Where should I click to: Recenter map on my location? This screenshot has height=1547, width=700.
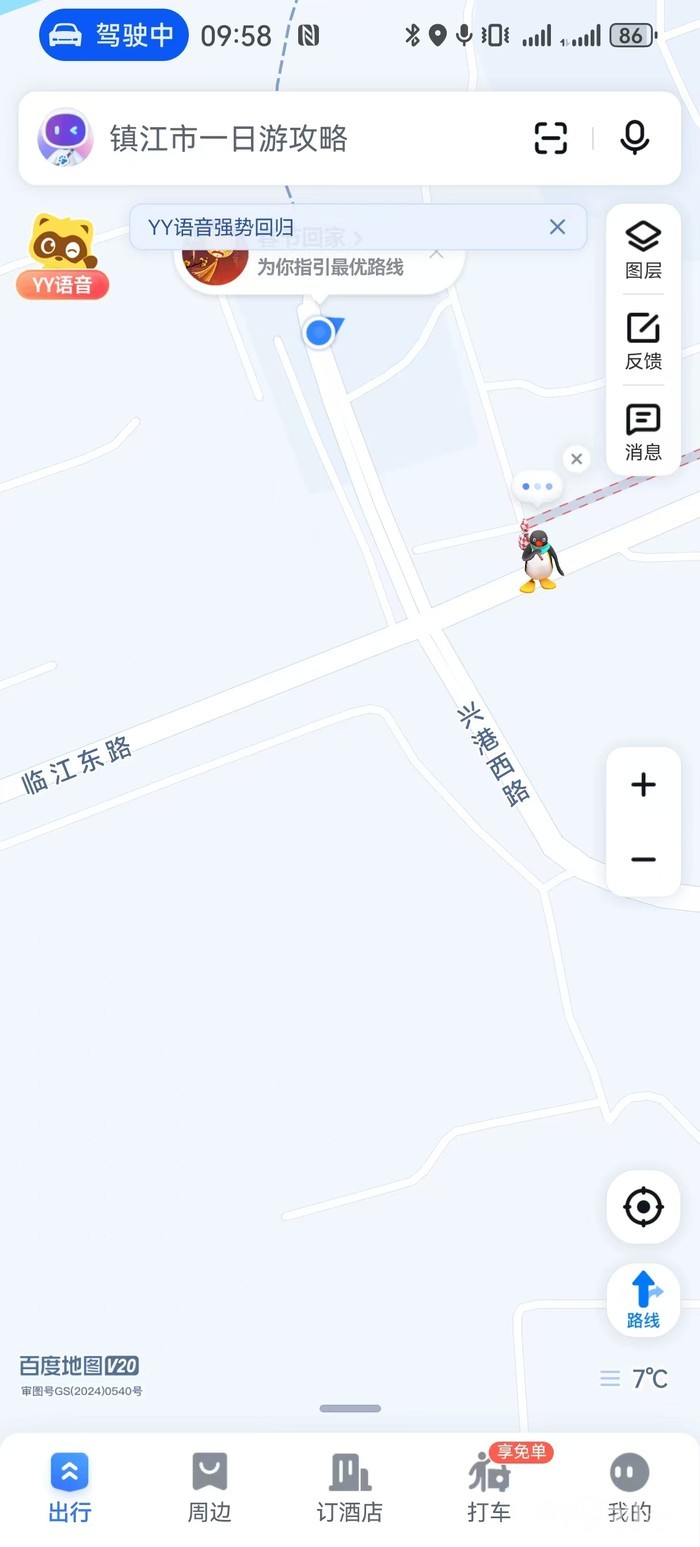click(643, 1207)
